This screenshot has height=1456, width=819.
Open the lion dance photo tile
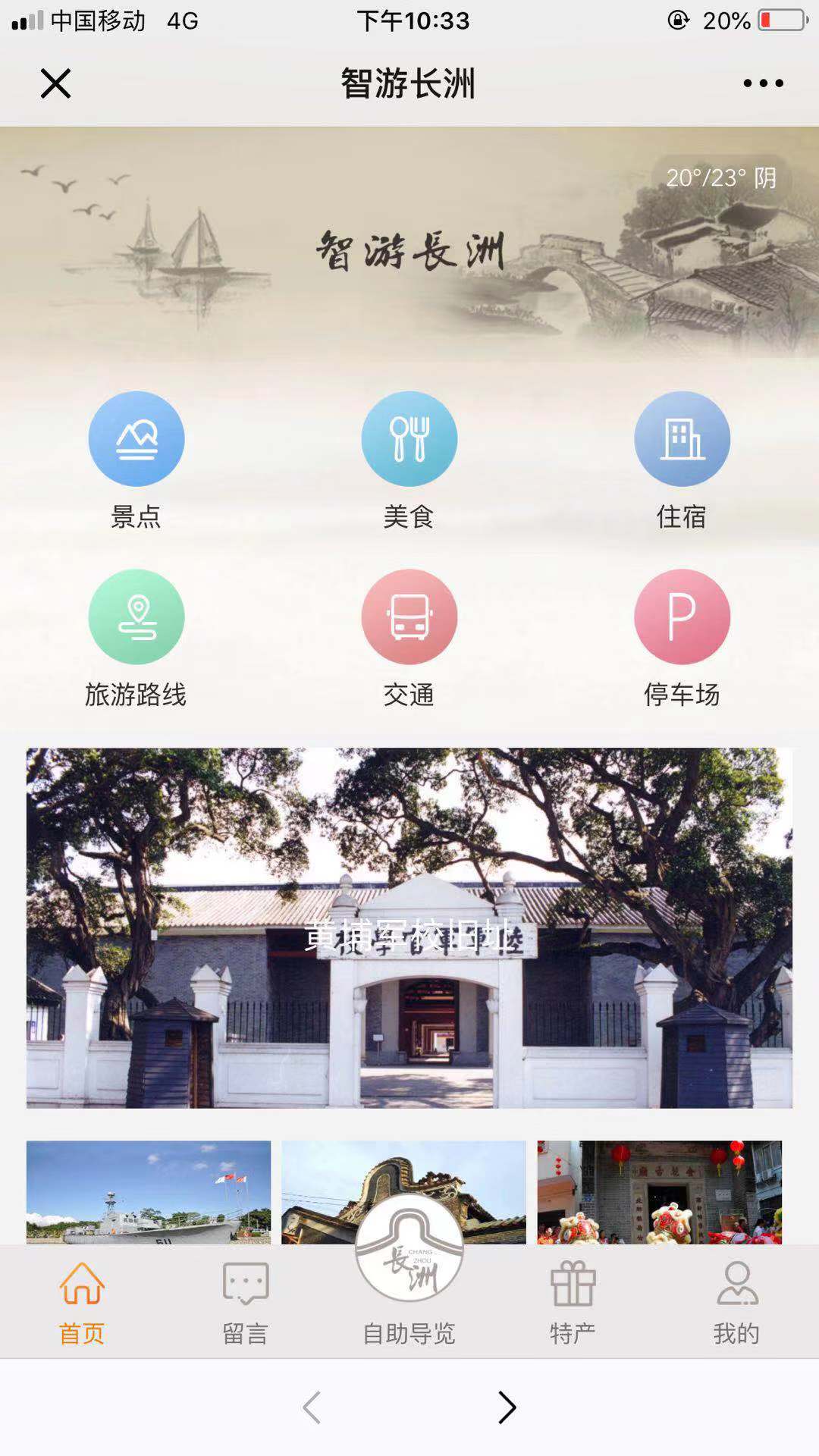tap(659, 1191)
